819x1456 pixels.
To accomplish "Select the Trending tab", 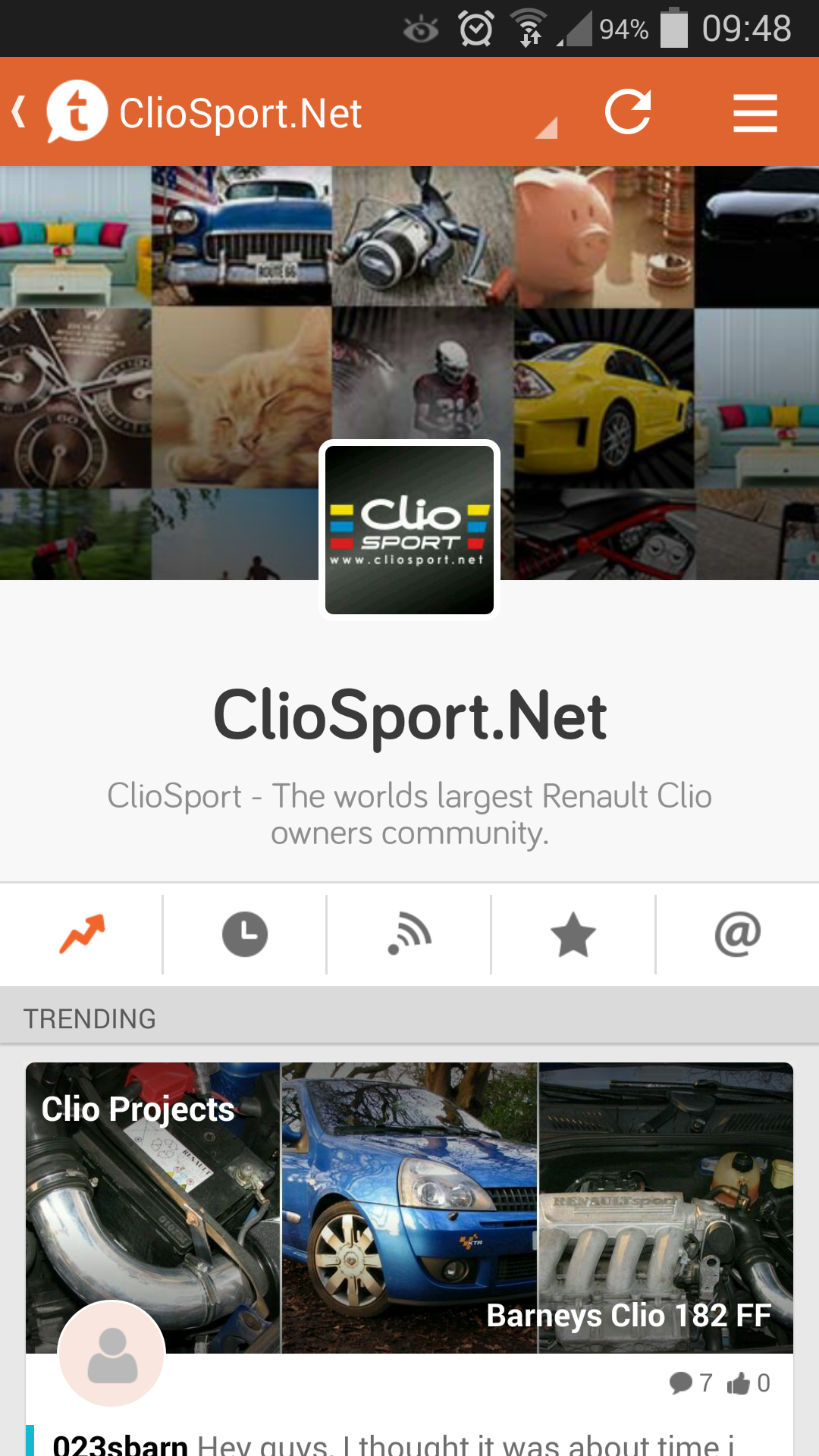I will tap(82, 934).
